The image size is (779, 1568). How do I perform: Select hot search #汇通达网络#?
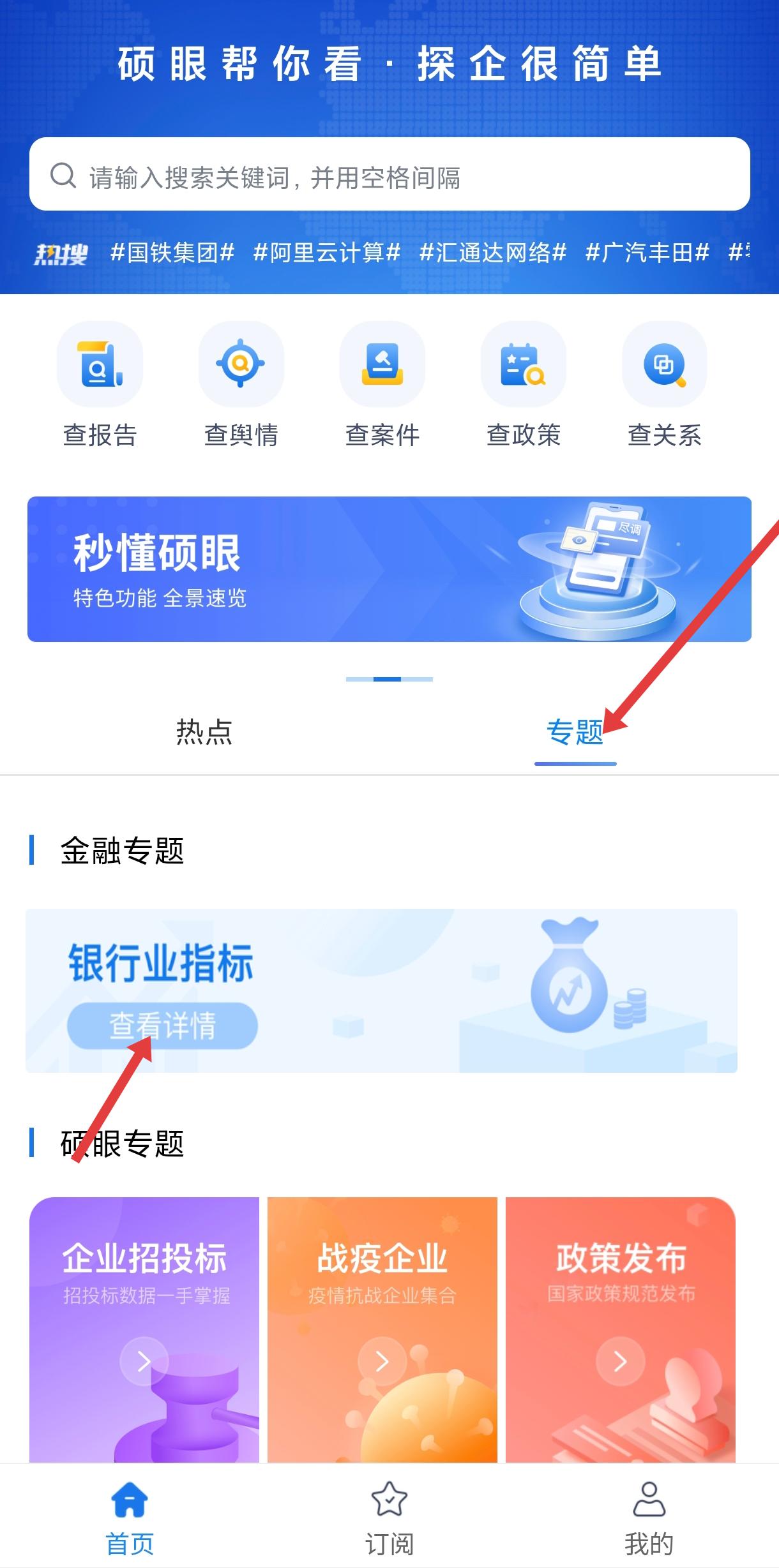(493, 253)
